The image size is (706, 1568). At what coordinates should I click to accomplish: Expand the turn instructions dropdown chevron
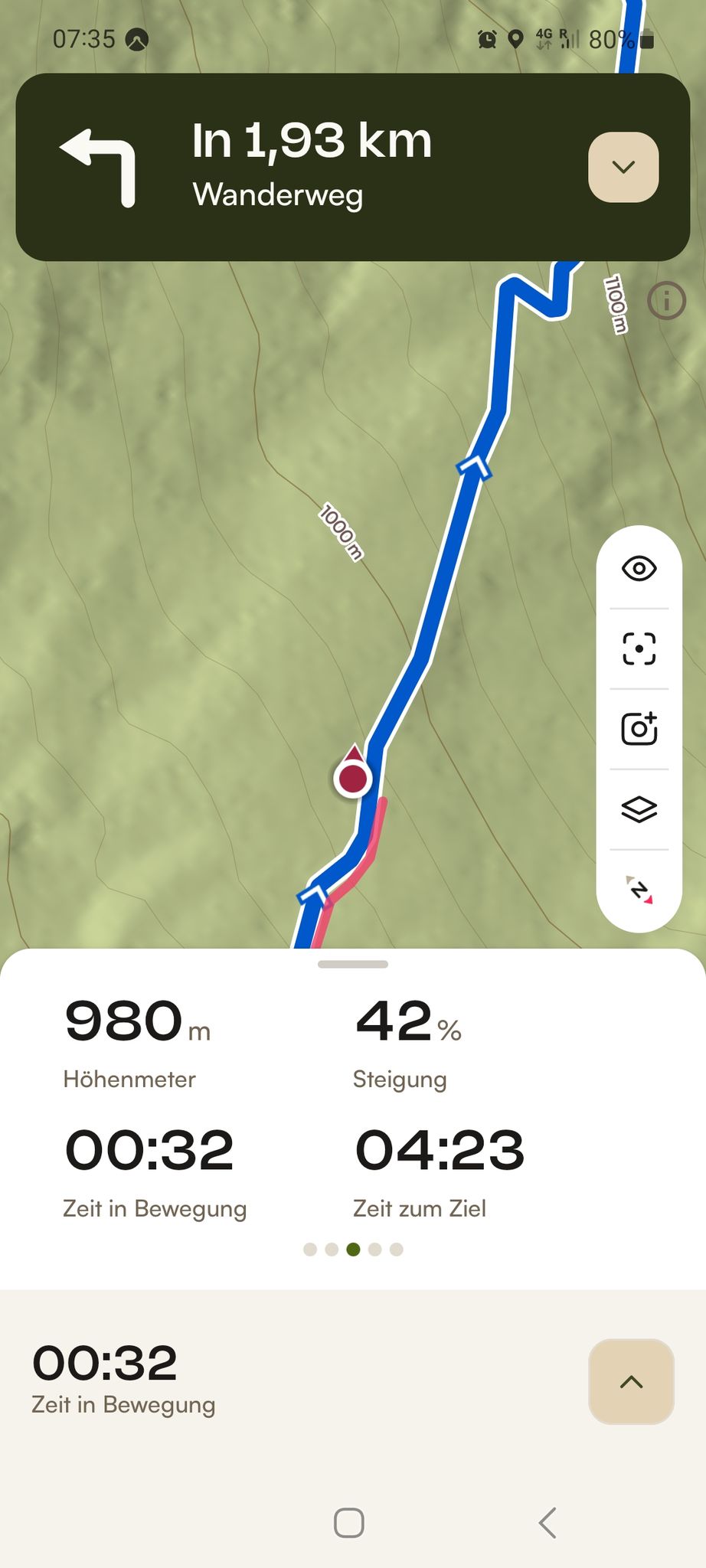[623, 167]
